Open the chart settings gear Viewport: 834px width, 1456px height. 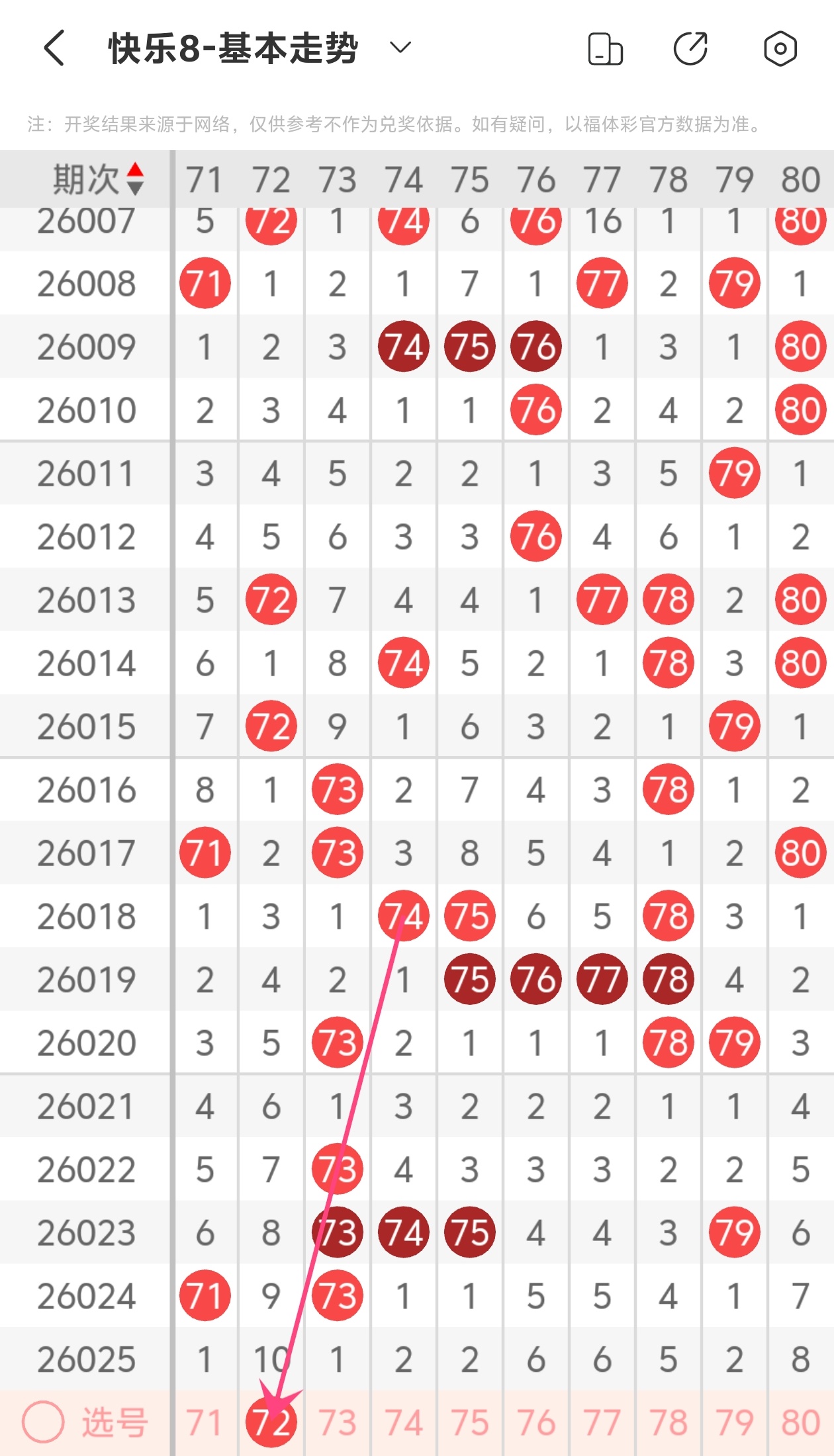(780, 48)
